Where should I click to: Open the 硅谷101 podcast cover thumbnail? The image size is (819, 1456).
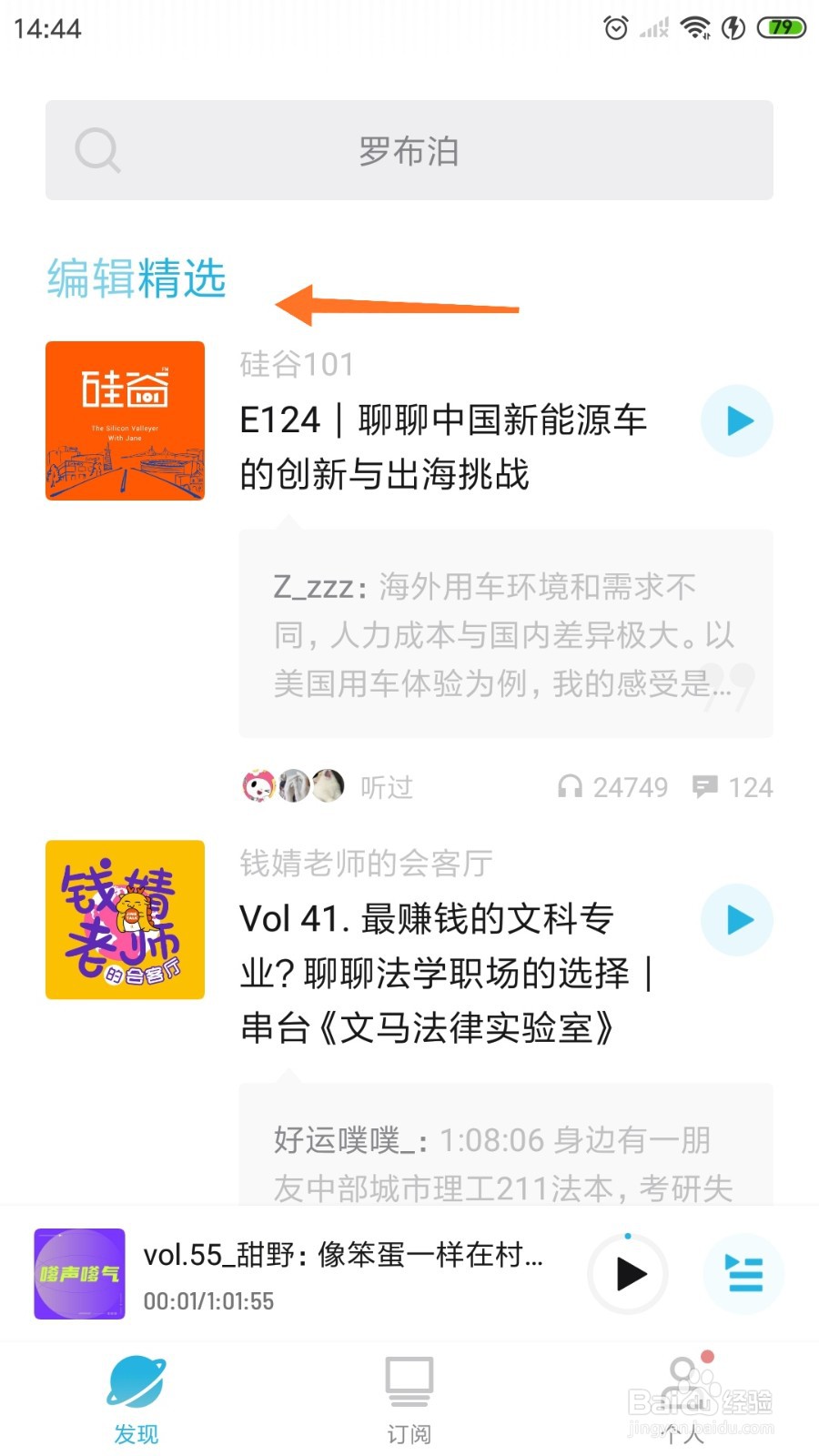(x=125, y=420)
